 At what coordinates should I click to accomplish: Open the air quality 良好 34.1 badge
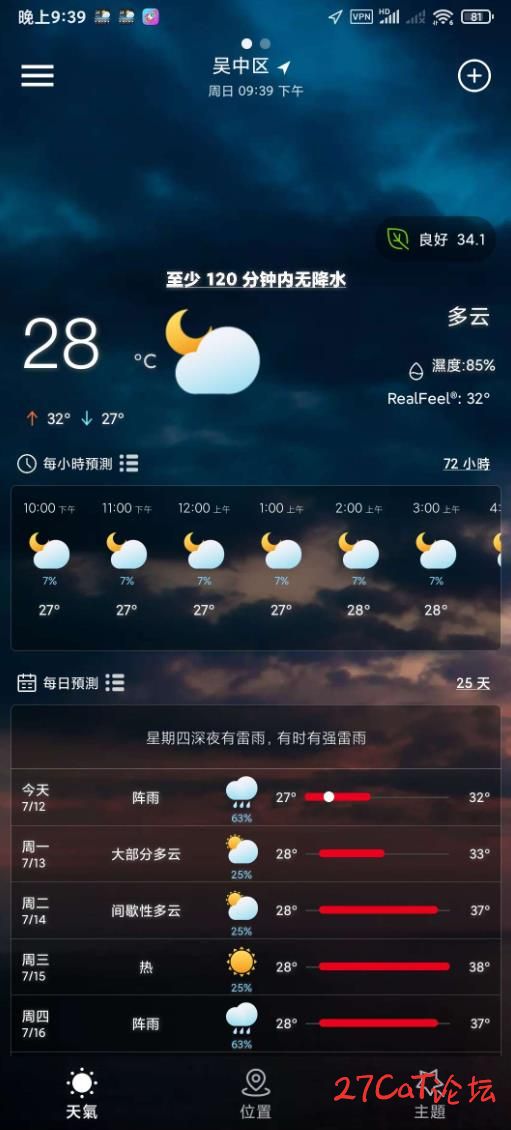pyautogui.click(x=436, y=239)
